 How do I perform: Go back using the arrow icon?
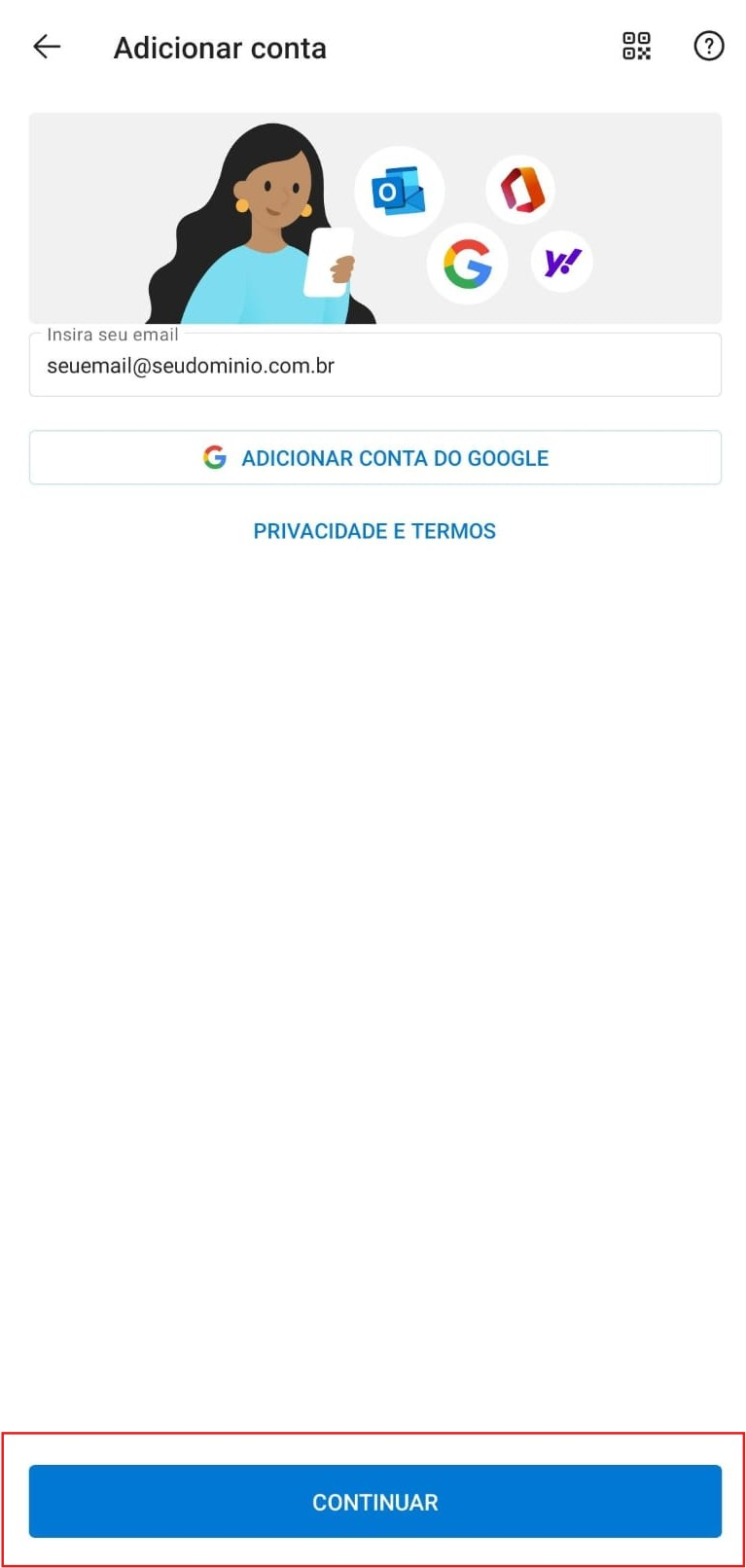[x=47, y=47]
